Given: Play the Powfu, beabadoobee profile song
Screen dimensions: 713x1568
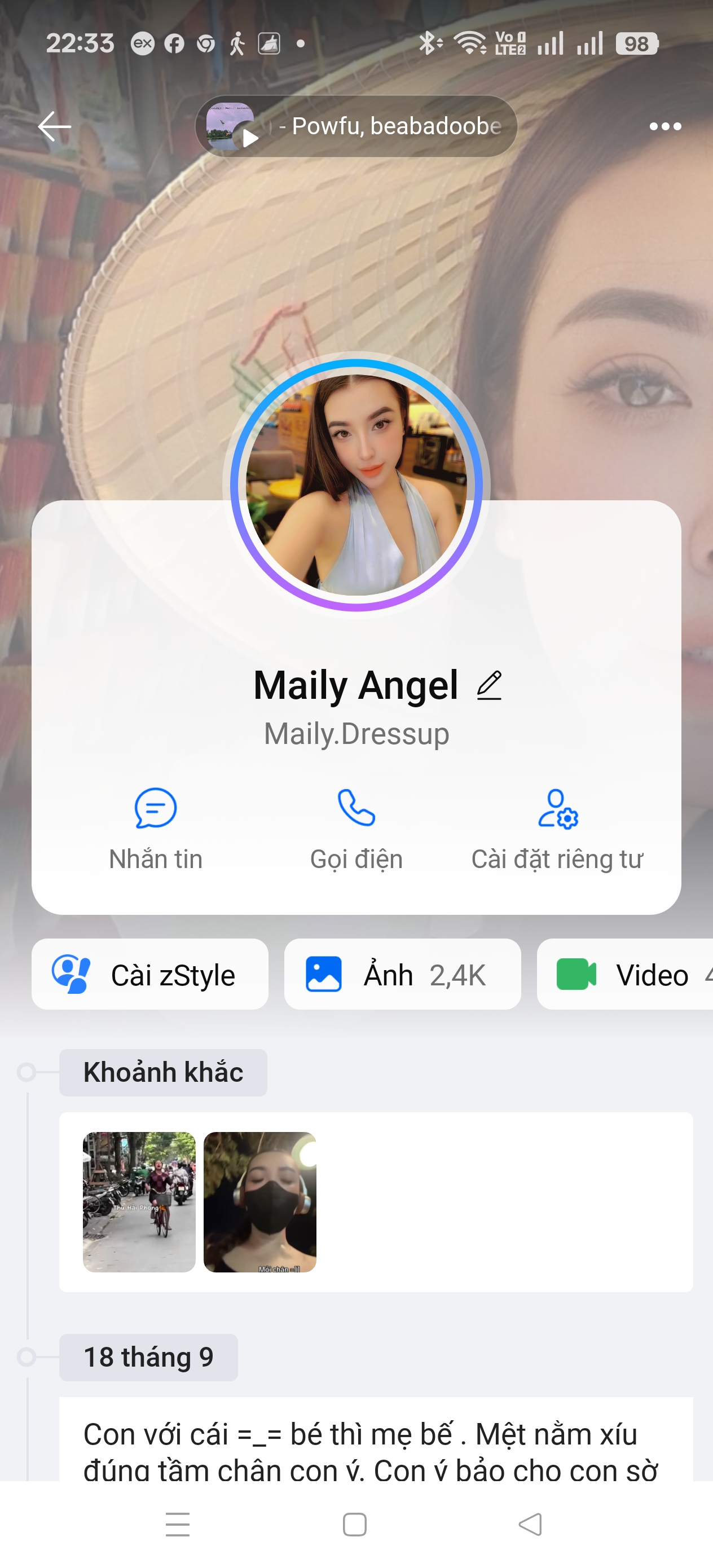Looking at the screenshot, I should point(249,138).
